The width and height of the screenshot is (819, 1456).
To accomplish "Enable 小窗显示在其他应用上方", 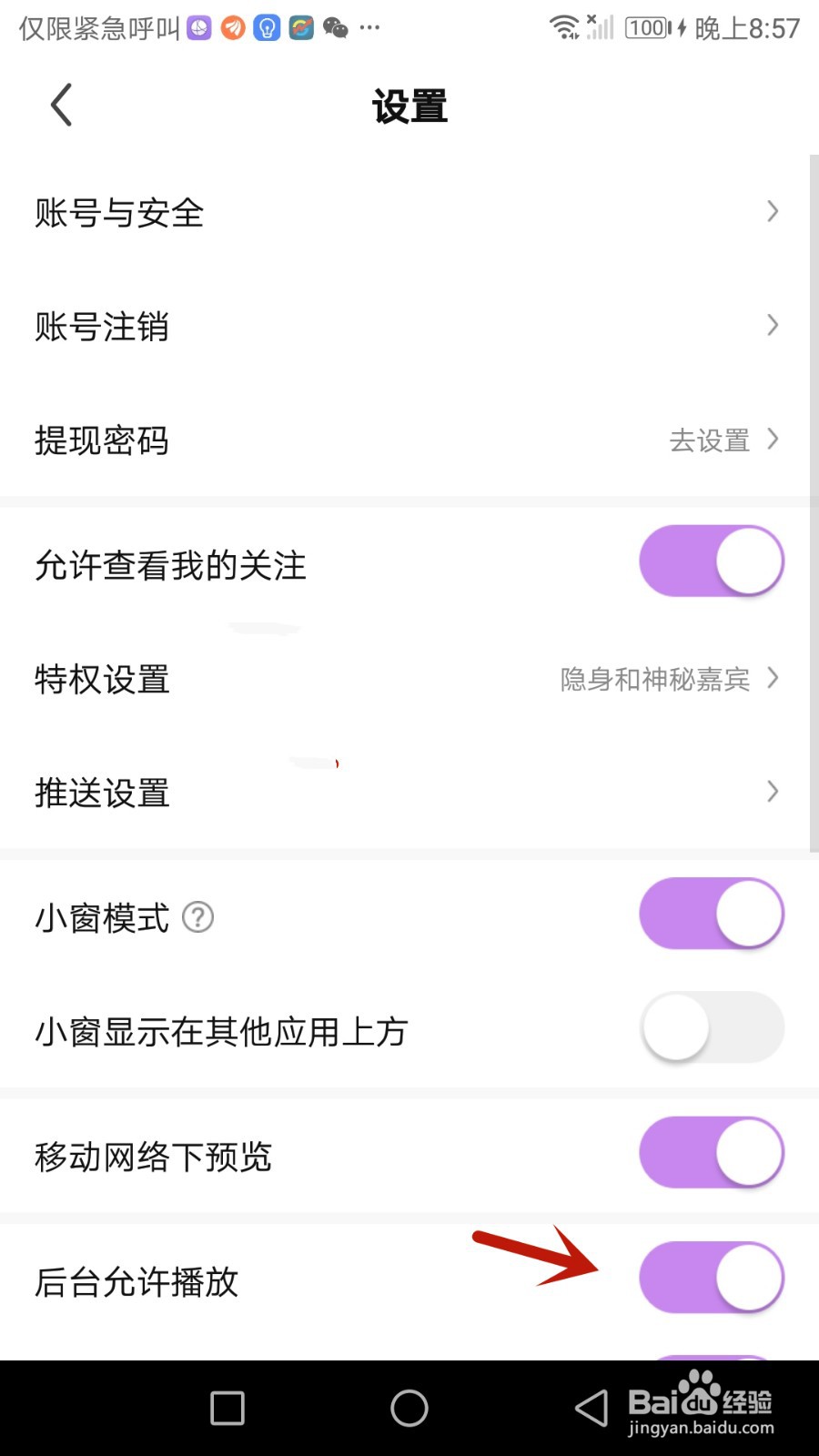I will [x=711, y=1028].
